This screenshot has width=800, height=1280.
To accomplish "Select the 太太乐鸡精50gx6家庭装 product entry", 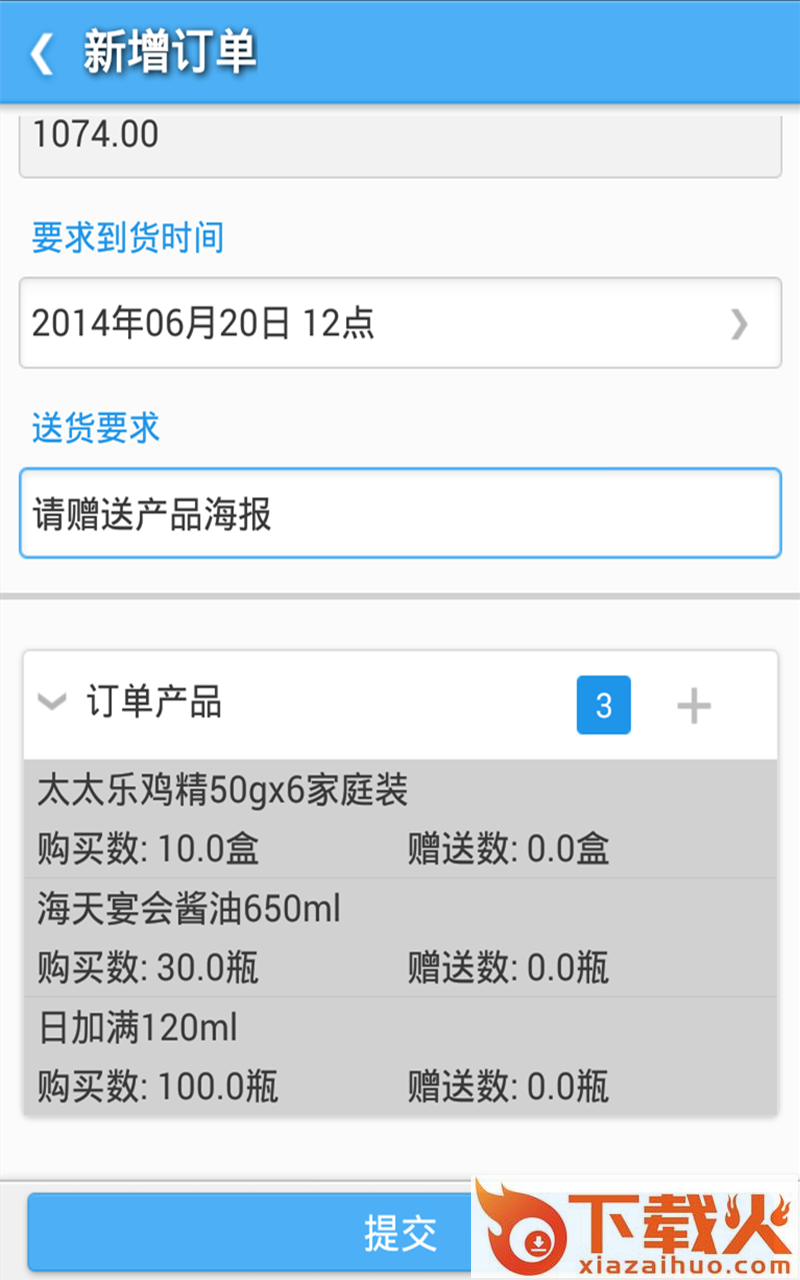I will tap(400, 820).
